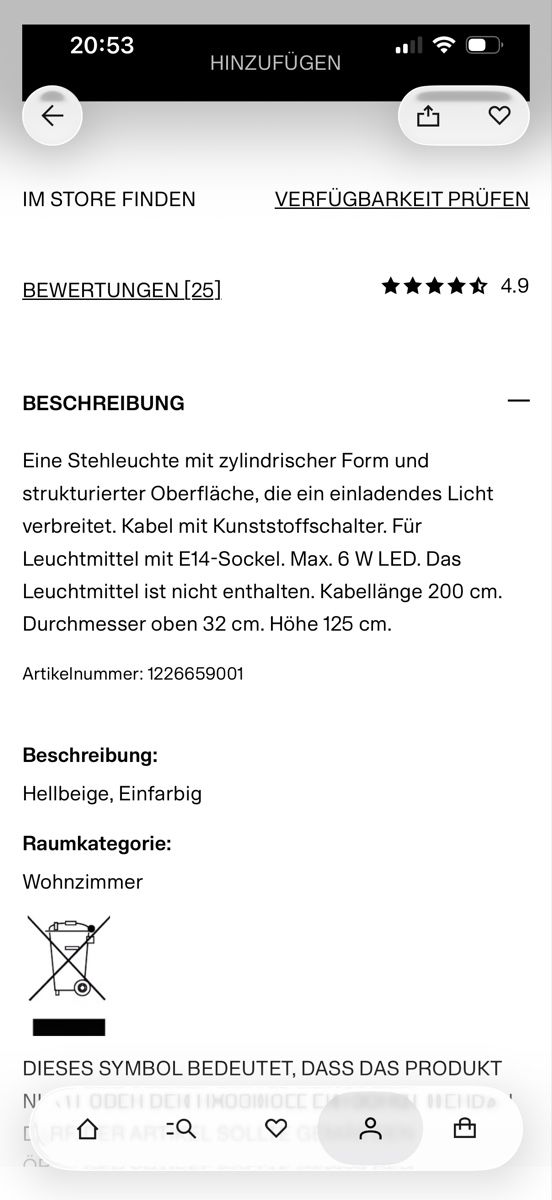Go to the home tab
The image size is (552, 1200).
coord(88,1129)
